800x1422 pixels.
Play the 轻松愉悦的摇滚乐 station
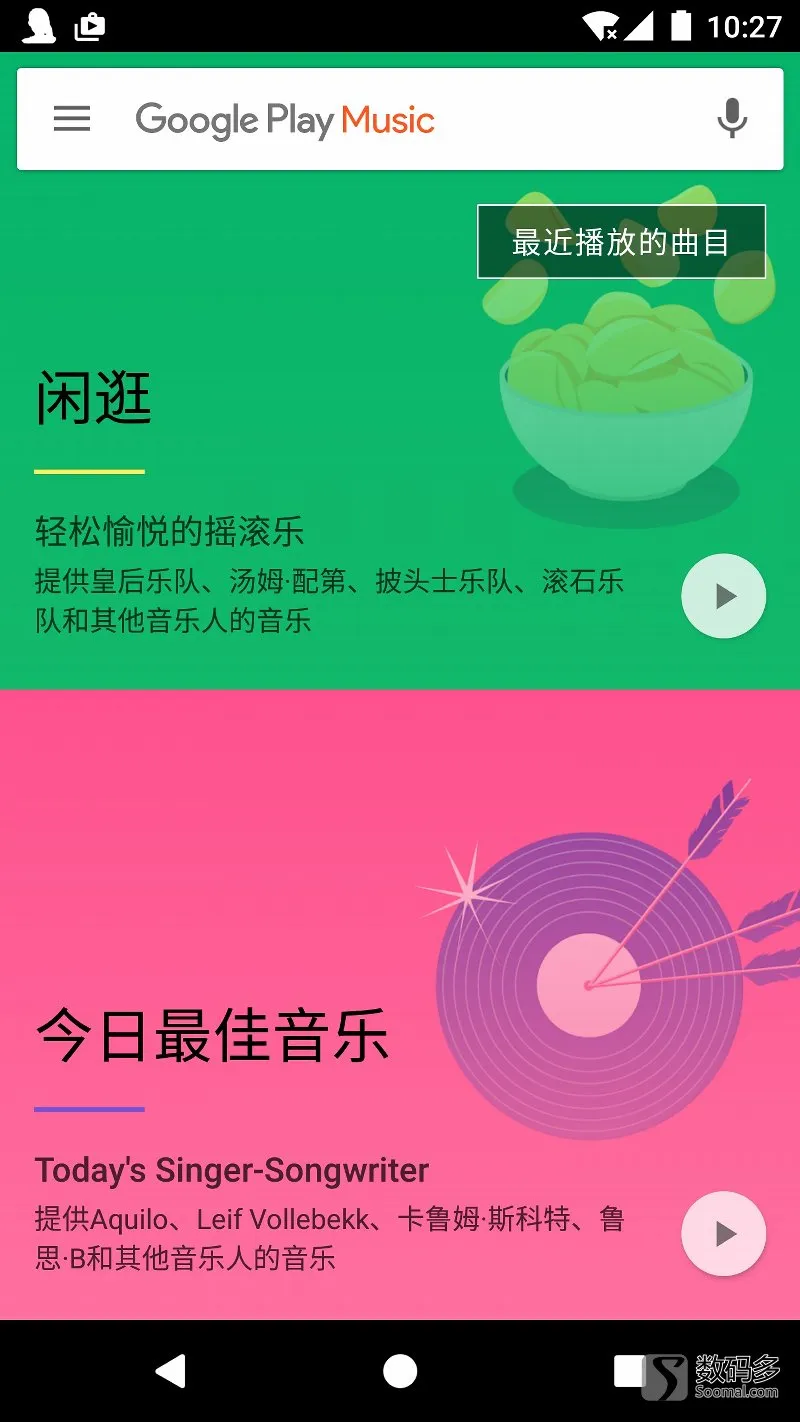click(723, 597)
